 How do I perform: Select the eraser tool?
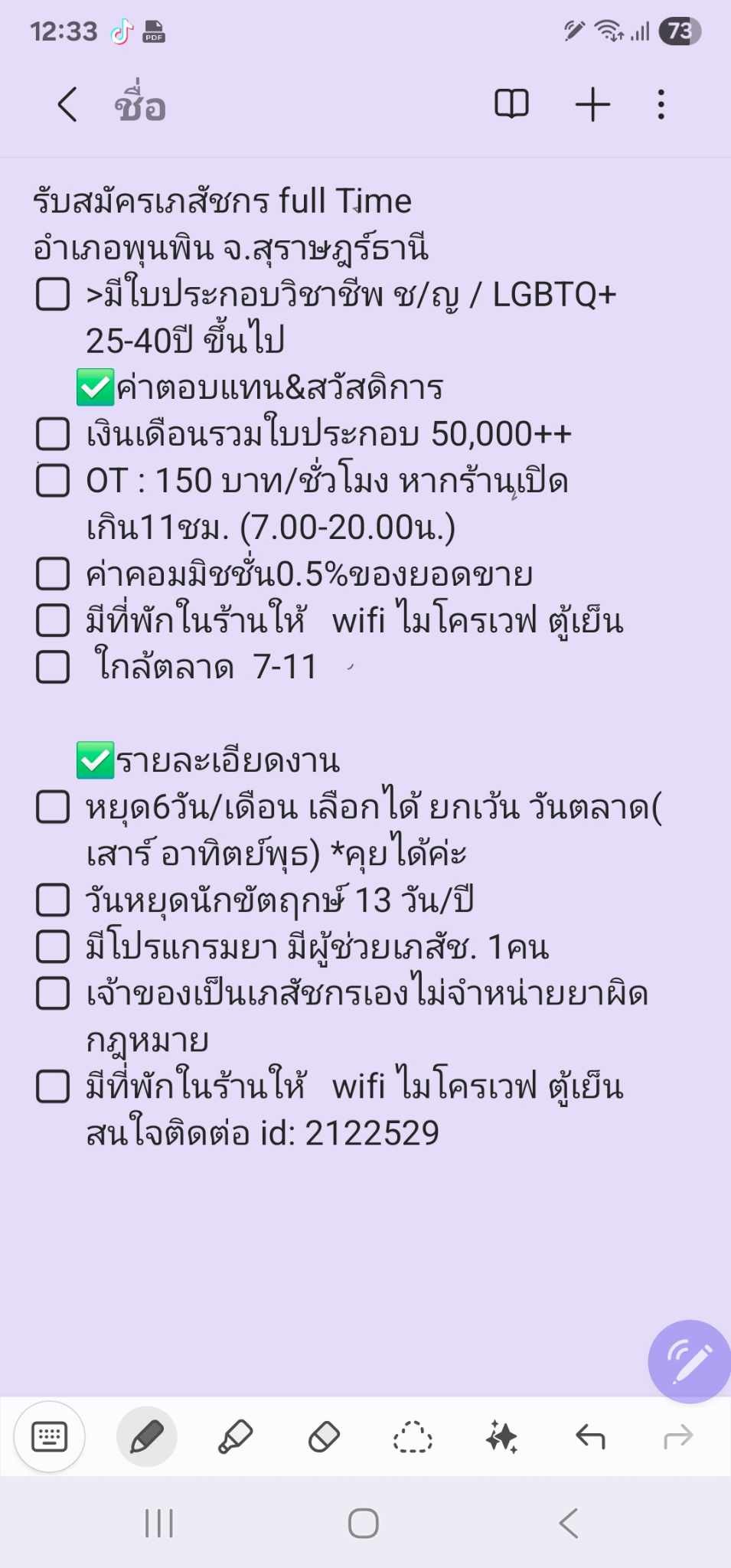pos(324,1437)
